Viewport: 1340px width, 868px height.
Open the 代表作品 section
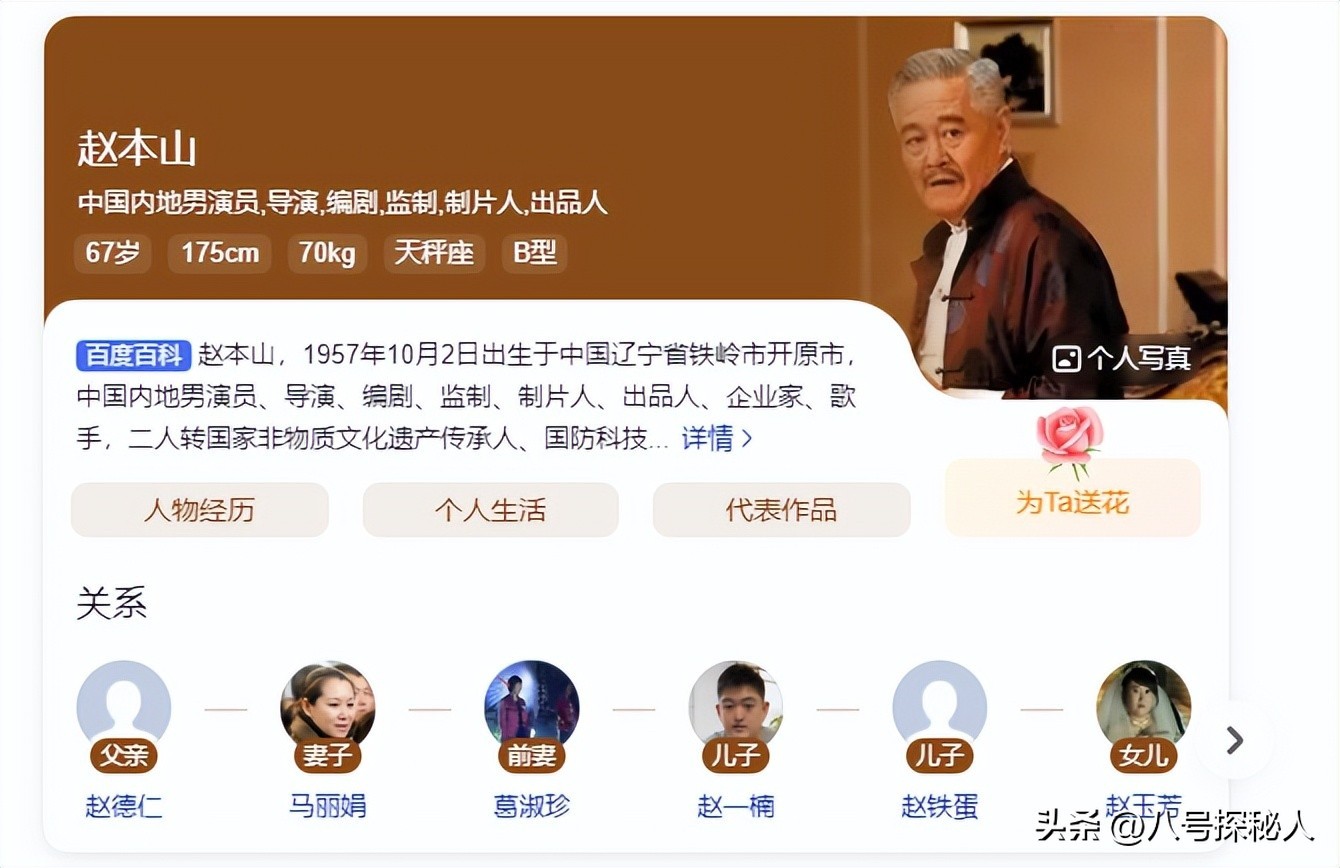tap(781, 510)
